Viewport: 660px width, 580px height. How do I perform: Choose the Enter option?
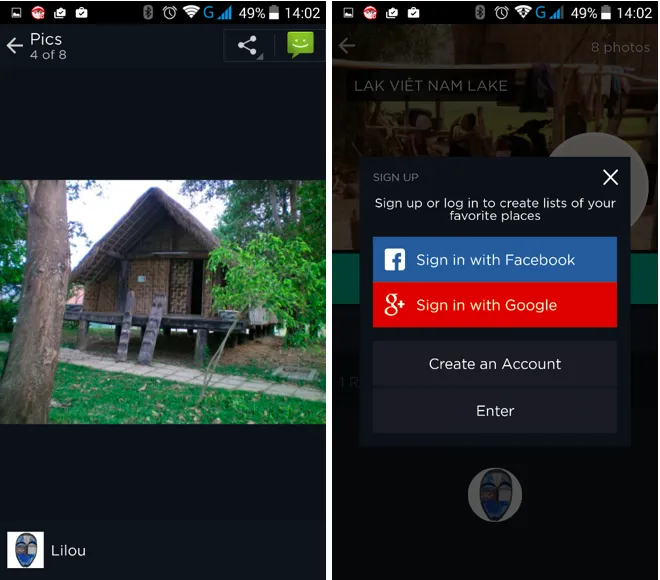click(494, 411)
